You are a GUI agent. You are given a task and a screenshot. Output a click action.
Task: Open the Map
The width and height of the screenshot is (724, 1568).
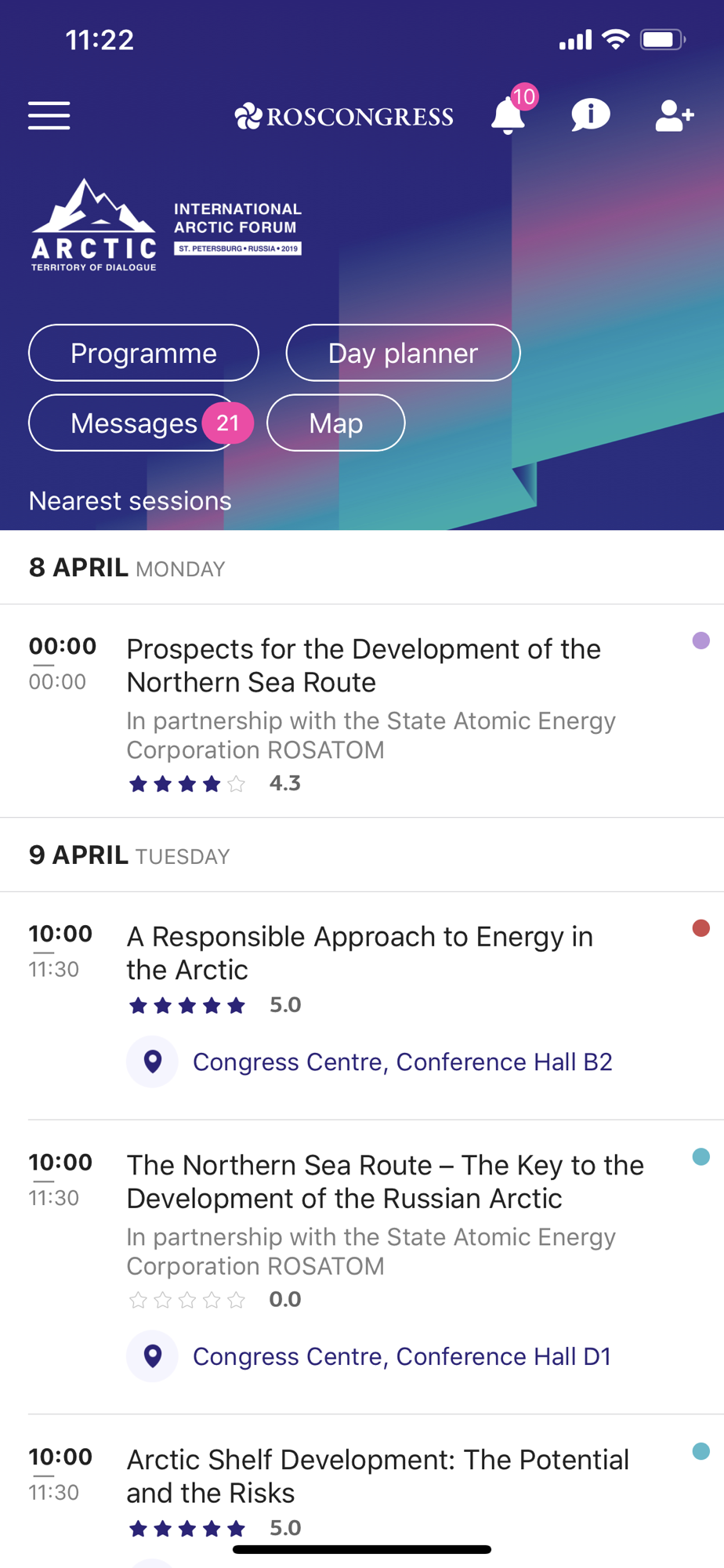pyautogui.click(x=335, y=423)
